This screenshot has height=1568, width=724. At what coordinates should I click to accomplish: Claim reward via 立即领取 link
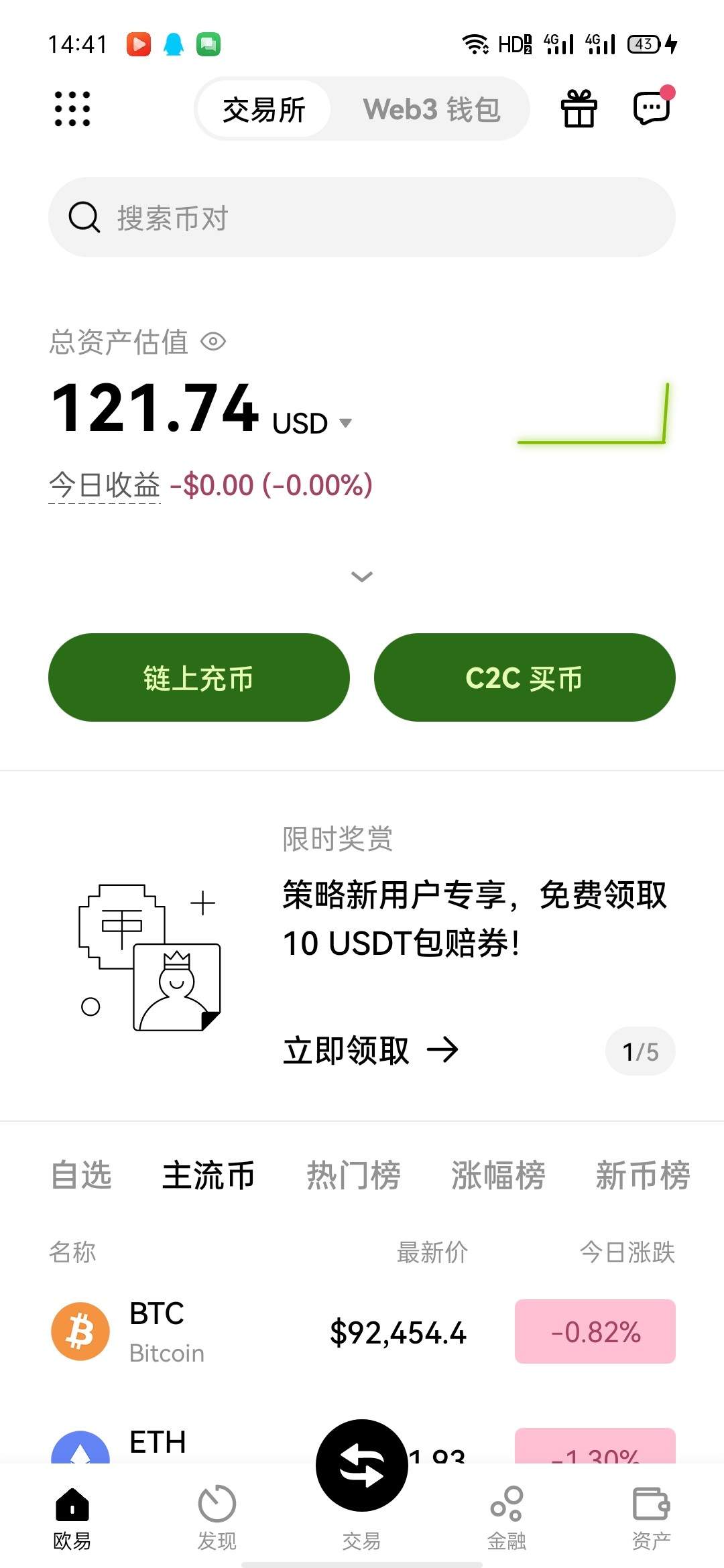370,1050
